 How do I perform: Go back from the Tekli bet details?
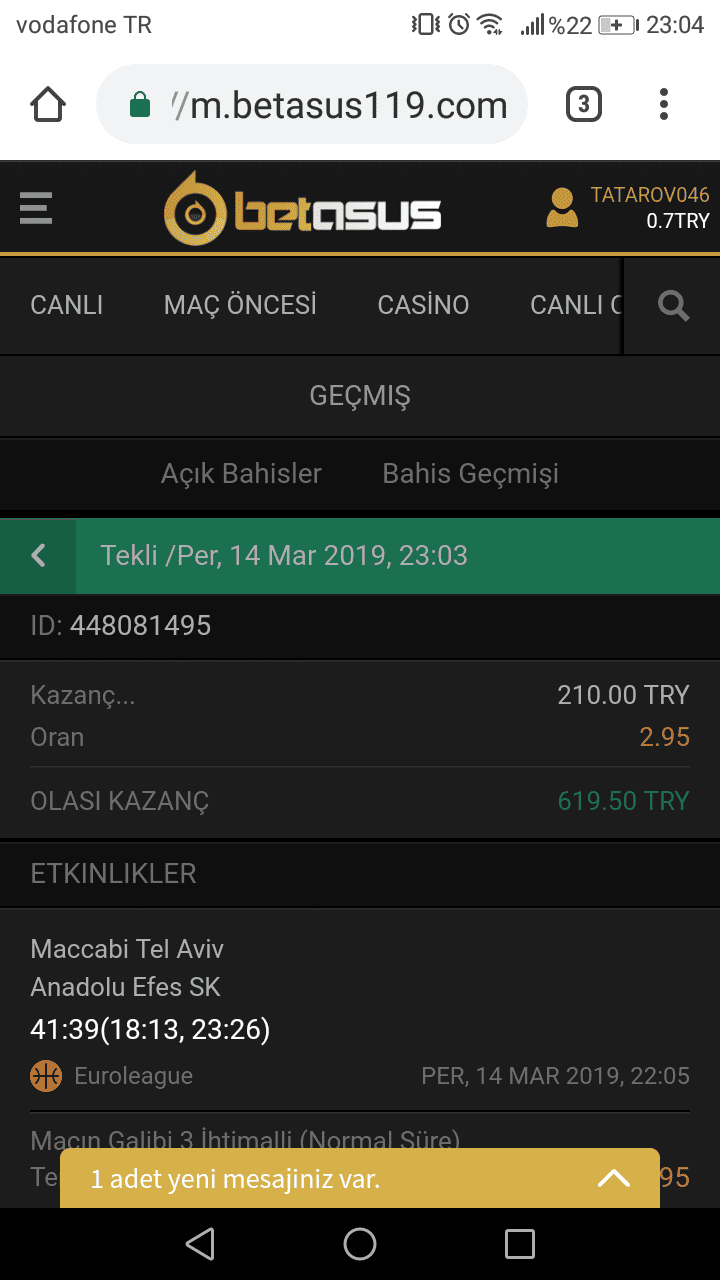[38, 556]
